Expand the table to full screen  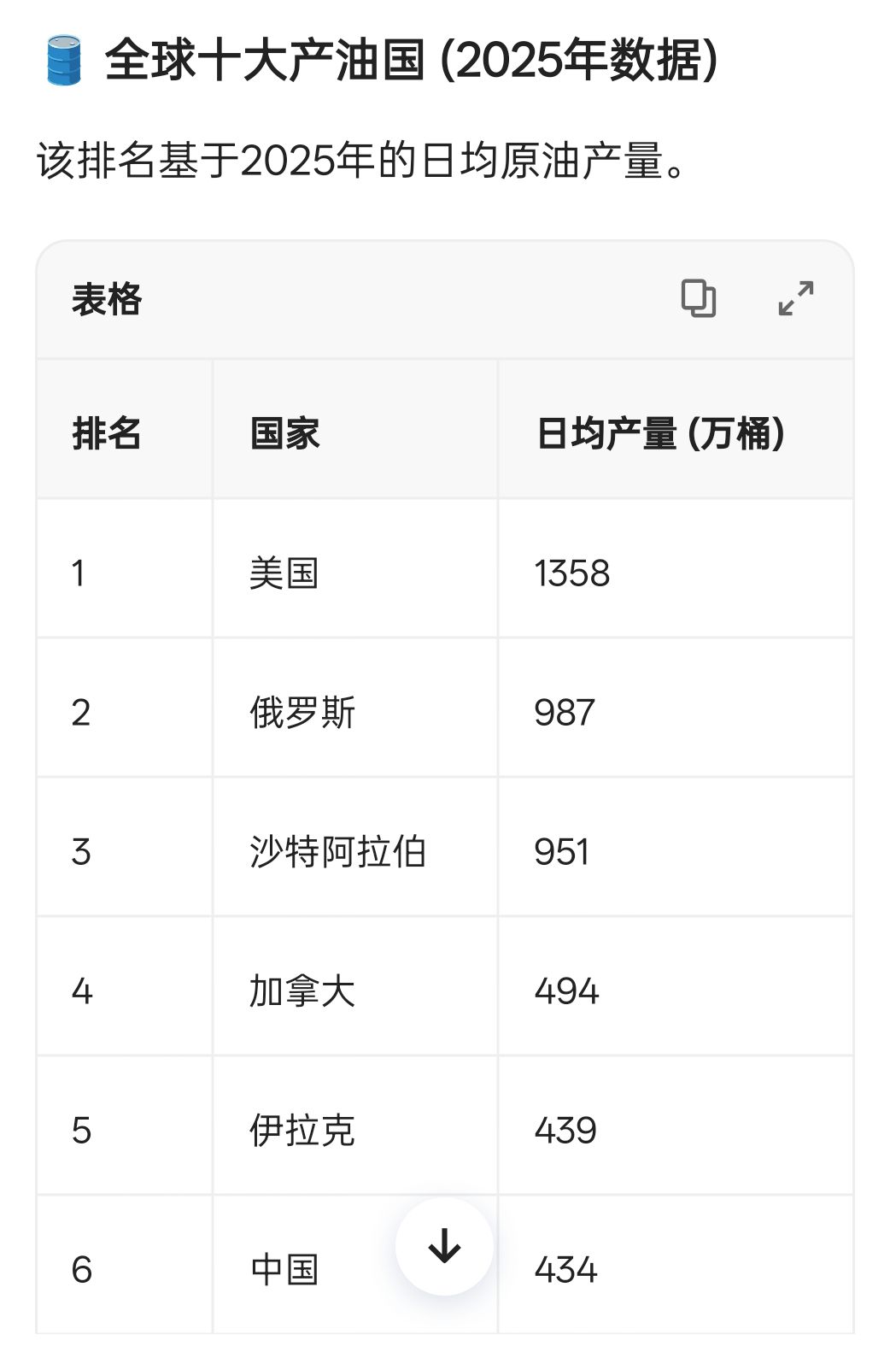coord(795,298)
